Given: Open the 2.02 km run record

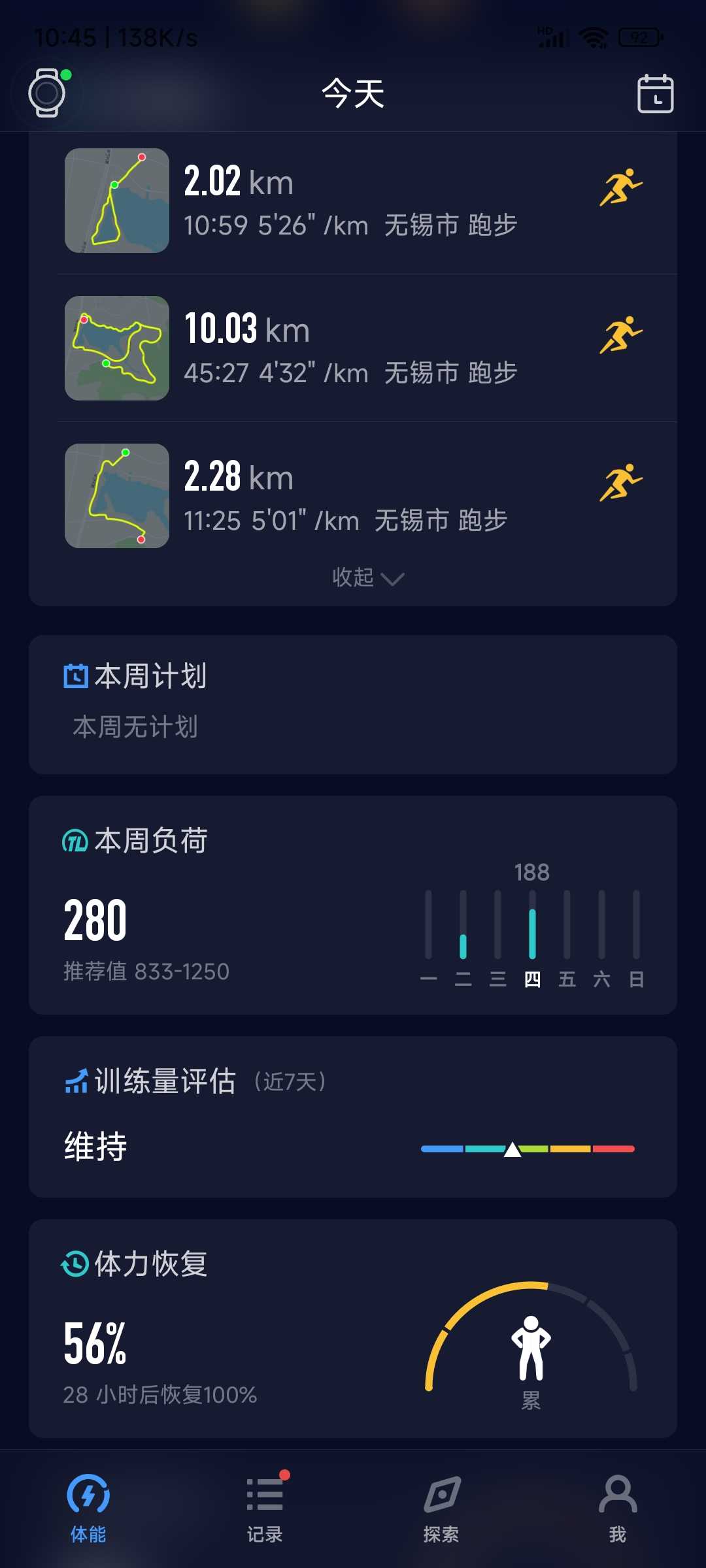Looking at the screenshot, I should [353, 201].
